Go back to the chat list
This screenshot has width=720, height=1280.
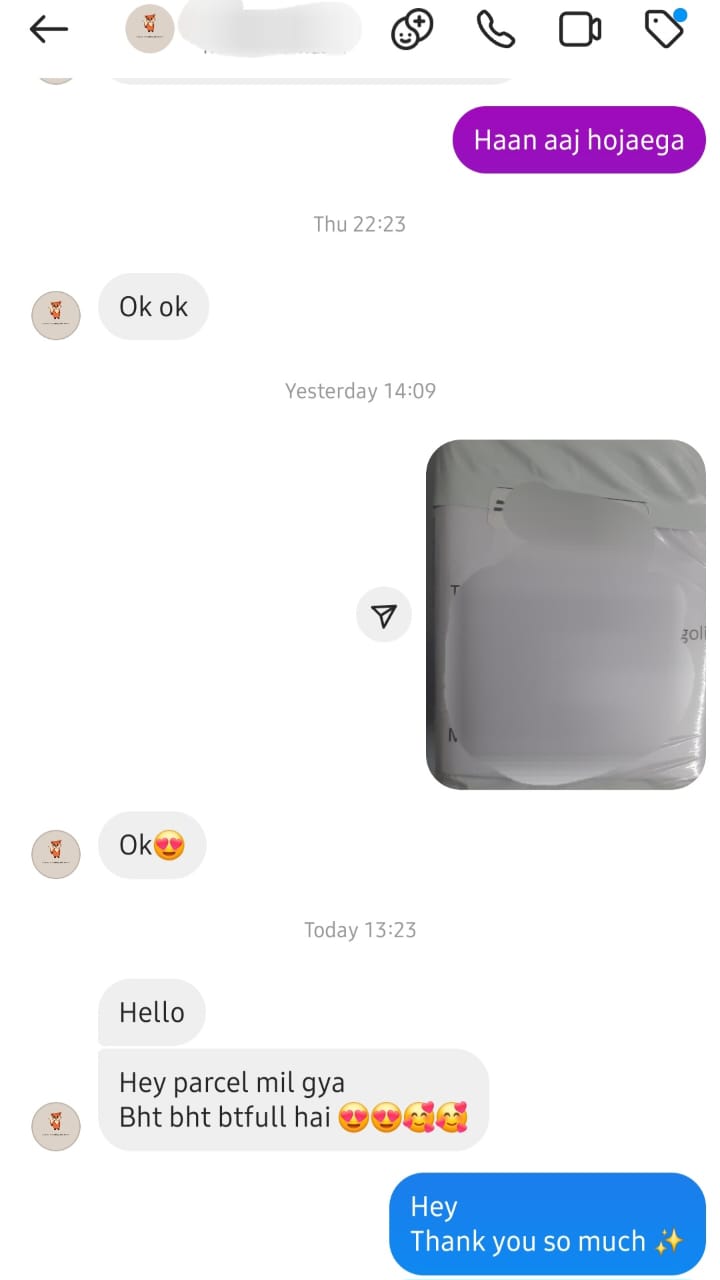49,30
